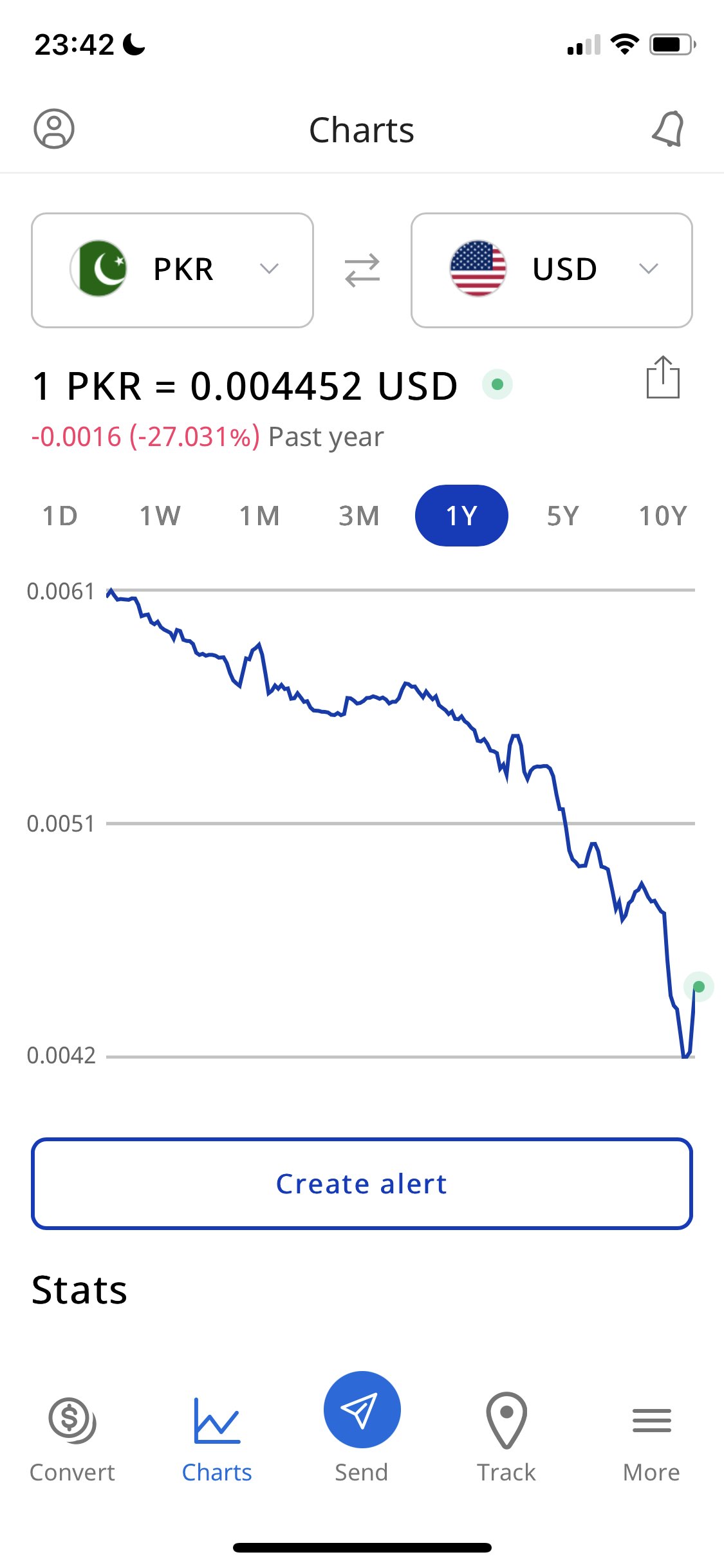The image size is (724, 1568).
Task: Select the 1Y time range
Action: click(461, 516)
